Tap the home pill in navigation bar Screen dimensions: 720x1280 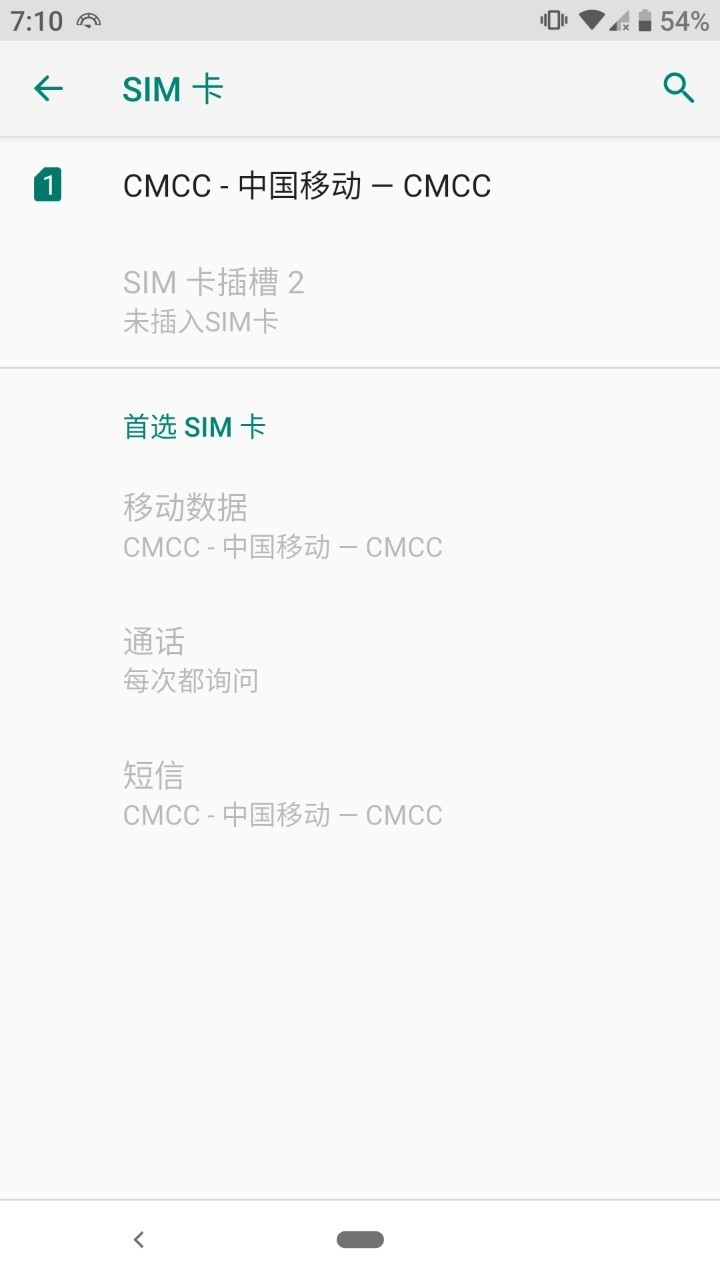pyautogui.click(x=361, y=1238)
